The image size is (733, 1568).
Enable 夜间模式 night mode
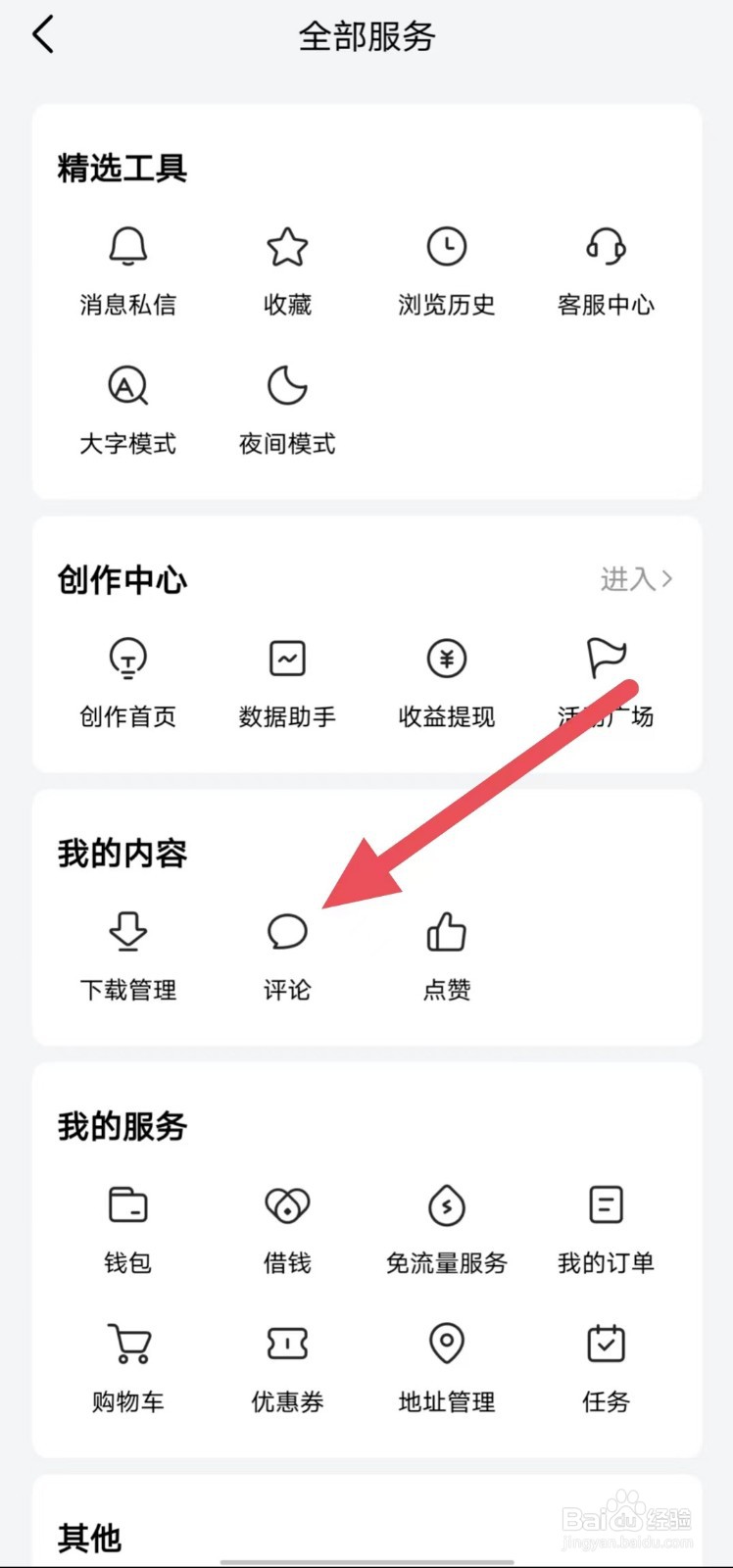(x=286, y=407)
